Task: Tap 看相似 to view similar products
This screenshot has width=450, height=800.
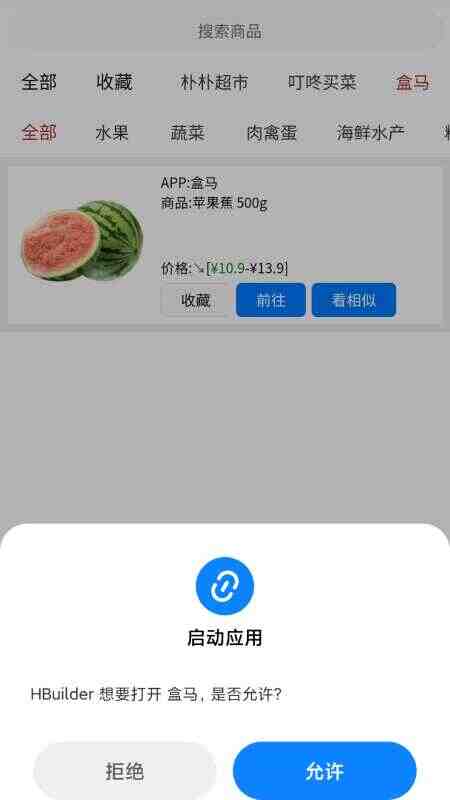Action: [x=354, y=300]
